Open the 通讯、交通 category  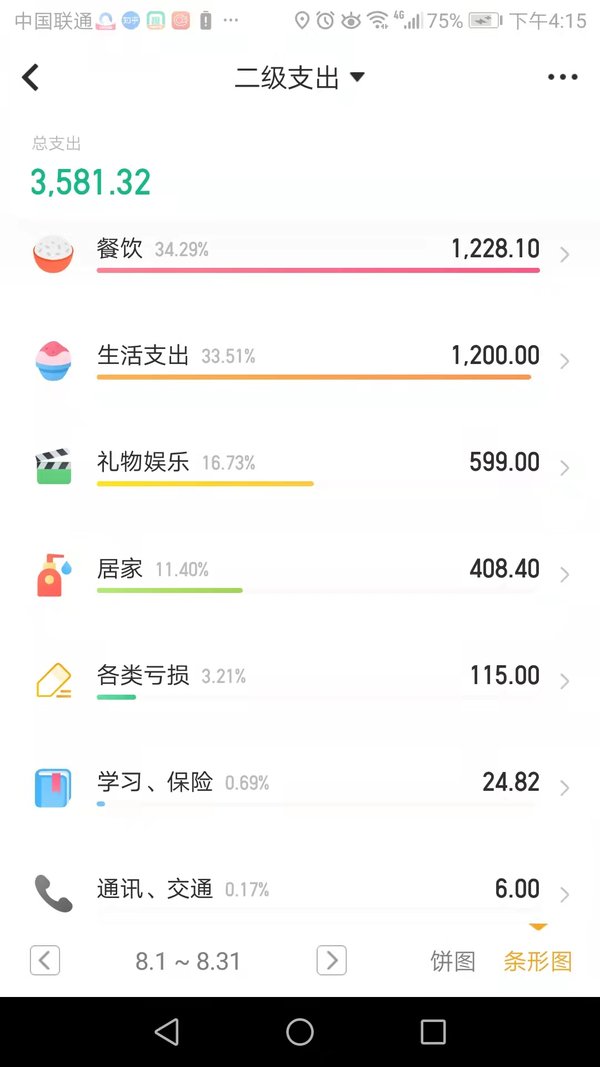[300, 893]
